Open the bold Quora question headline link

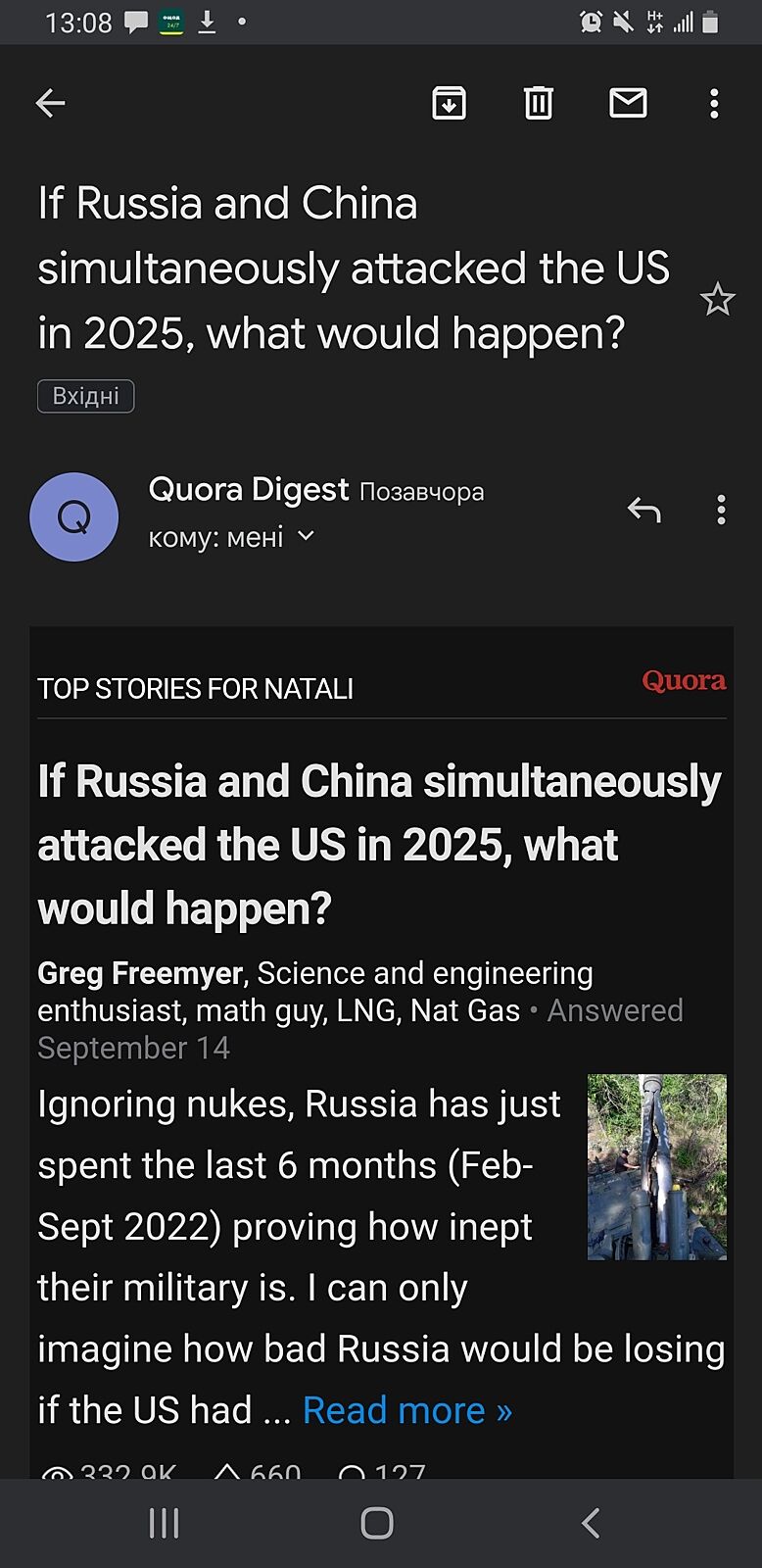[379, 845]
